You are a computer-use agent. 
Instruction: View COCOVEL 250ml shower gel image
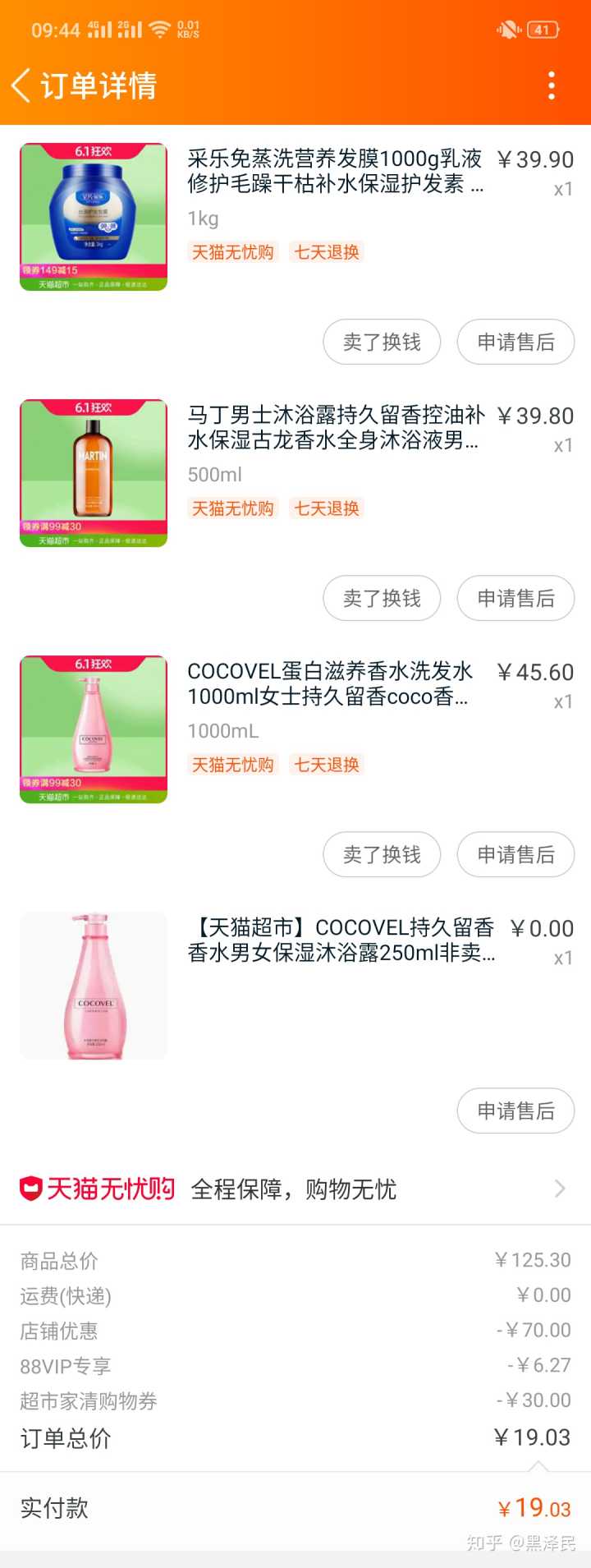click(94, 986)
